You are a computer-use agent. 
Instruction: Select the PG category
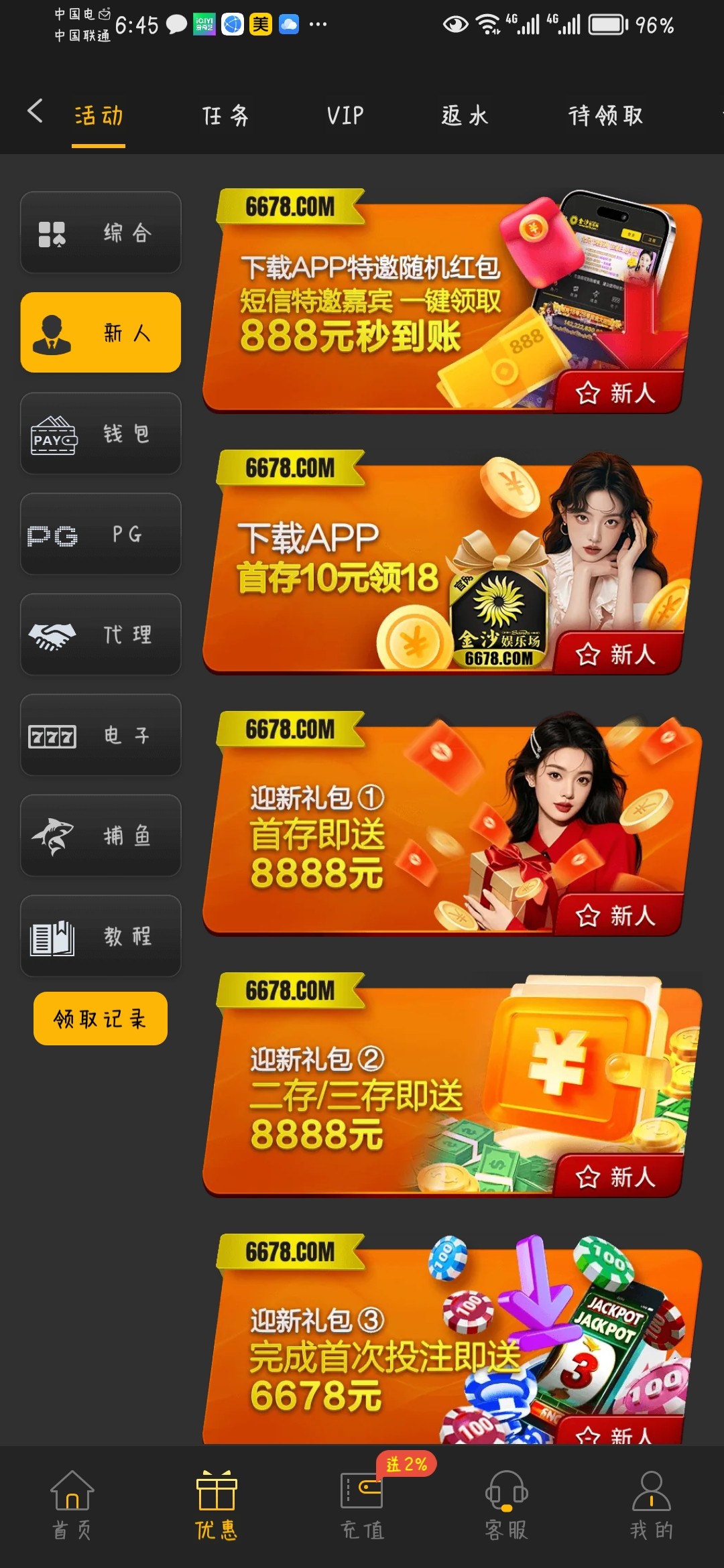click(101, 534)
